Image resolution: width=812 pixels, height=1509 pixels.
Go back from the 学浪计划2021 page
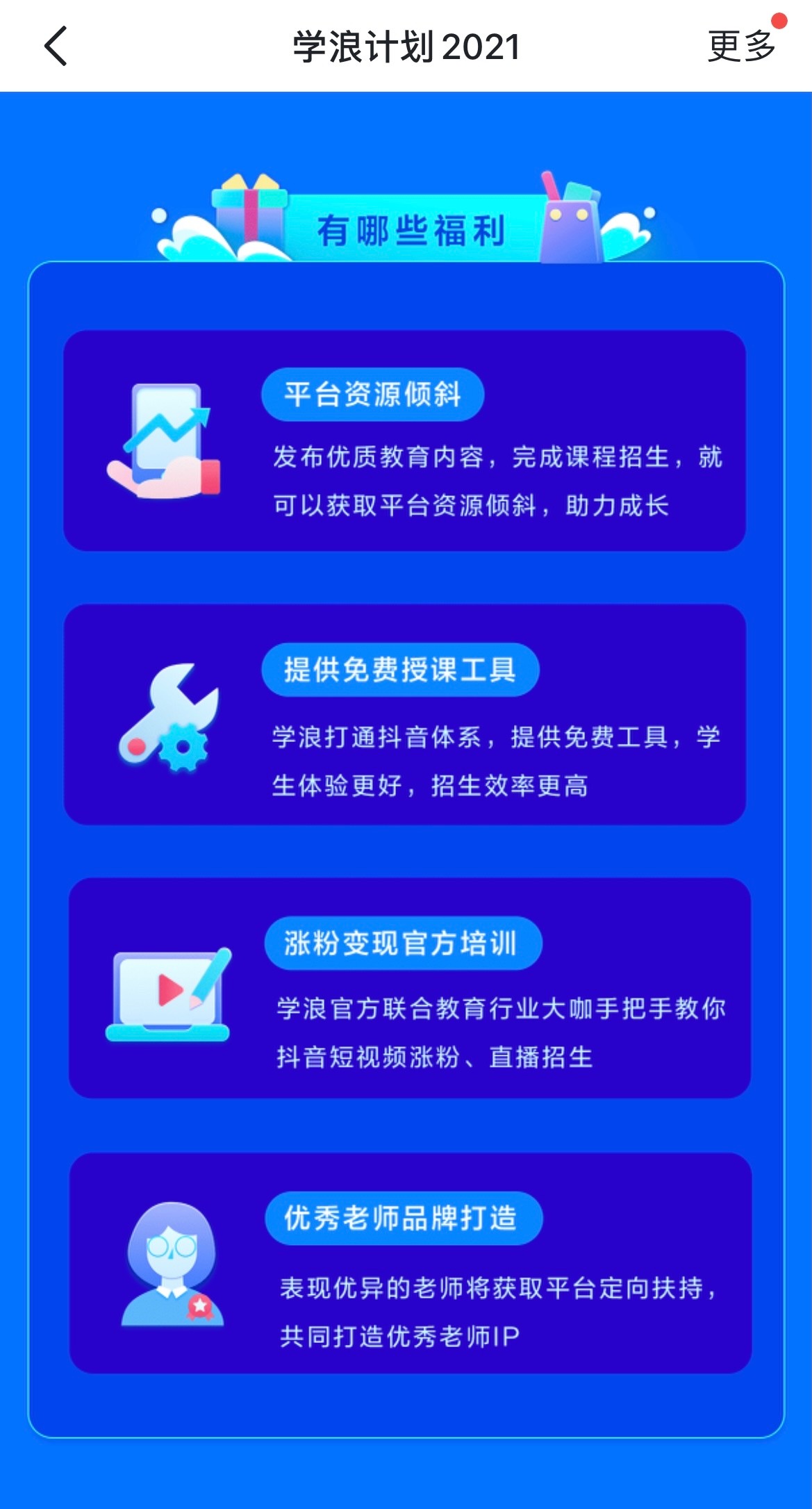coord(56,47)
